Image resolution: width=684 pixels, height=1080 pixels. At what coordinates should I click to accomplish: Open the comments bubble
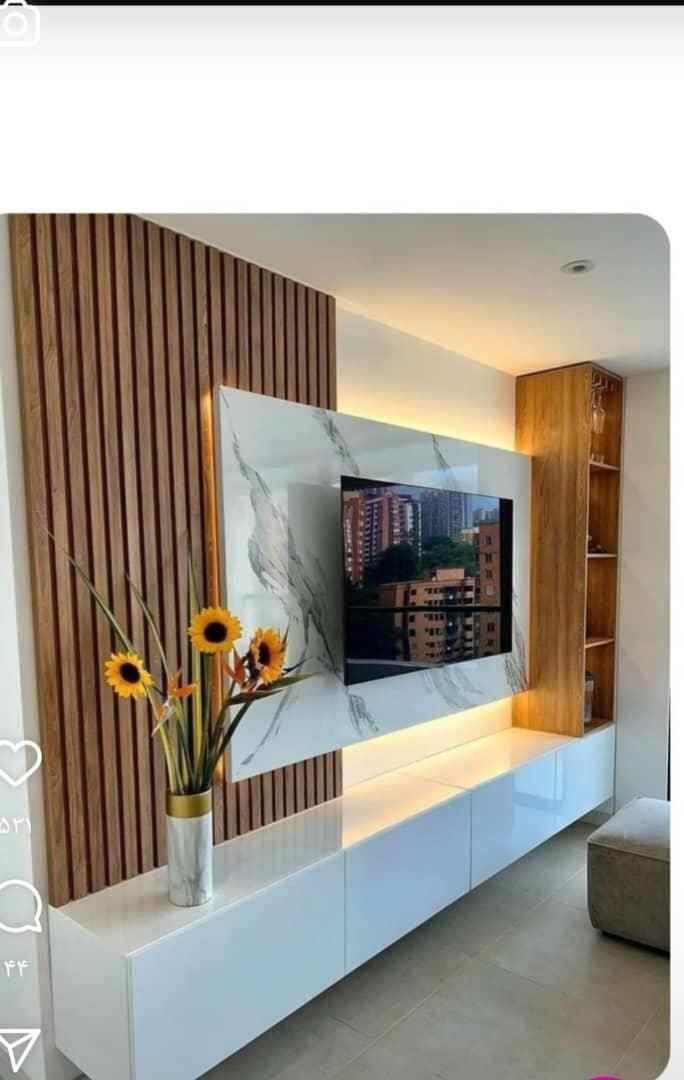(x=17, y=906)
